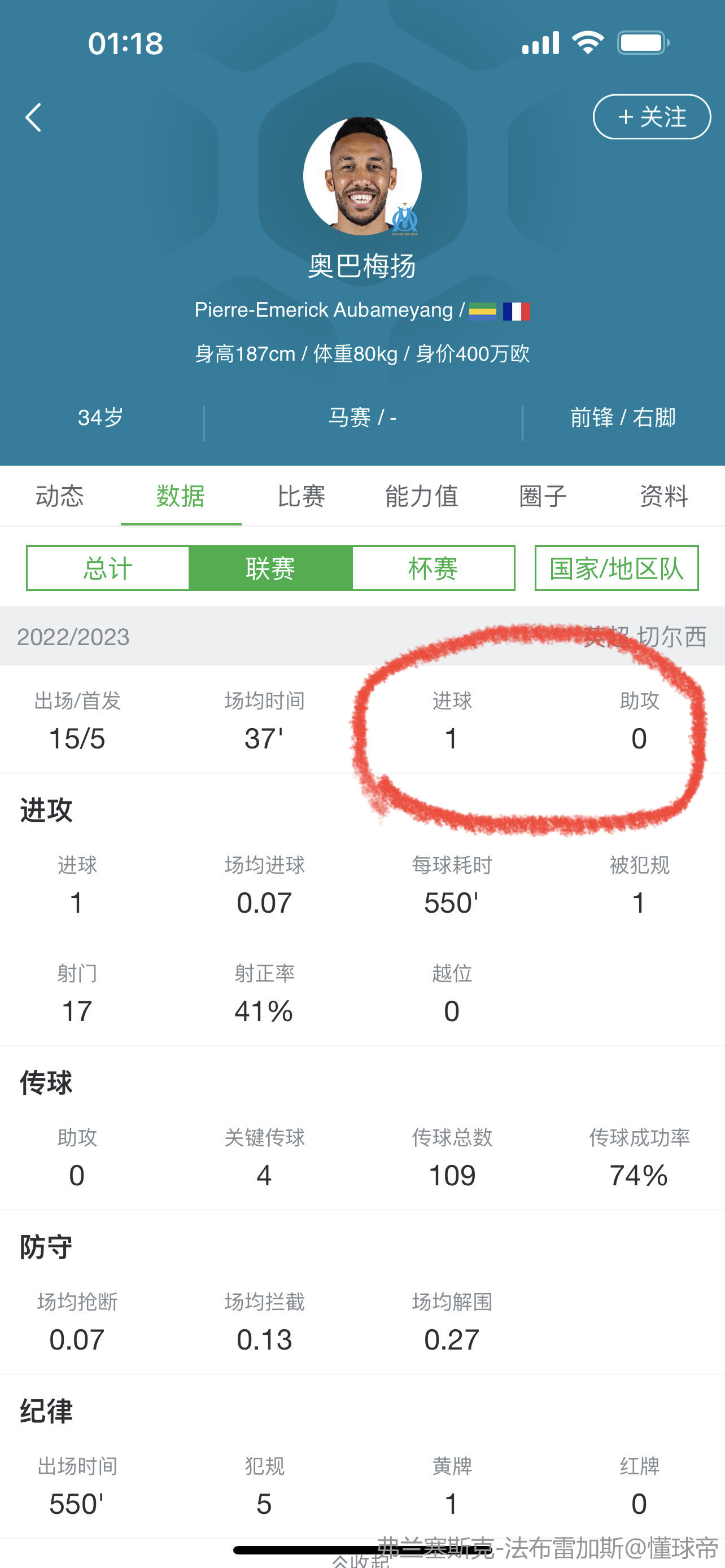Switch to the 能力值 tab
The image size is (725, 1568).
tap(422, 496)
